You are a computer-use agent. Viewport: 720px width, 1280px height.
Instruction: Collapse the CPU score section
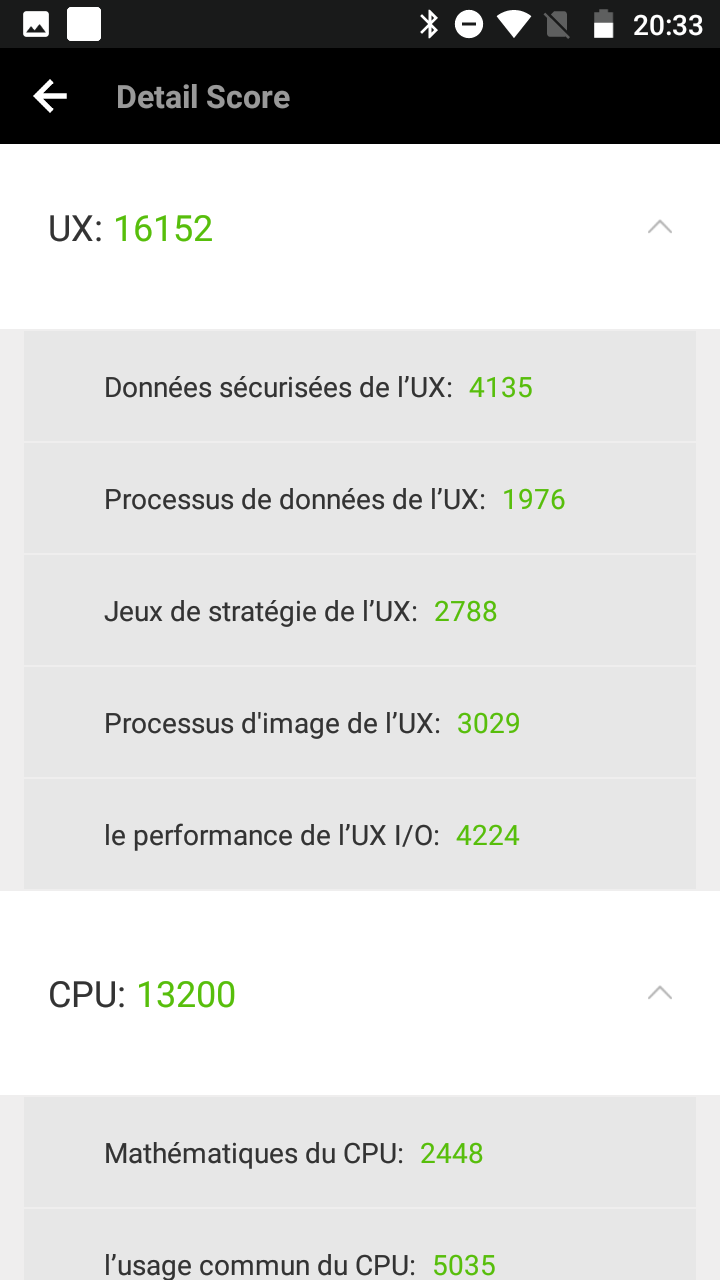point(660,993)
